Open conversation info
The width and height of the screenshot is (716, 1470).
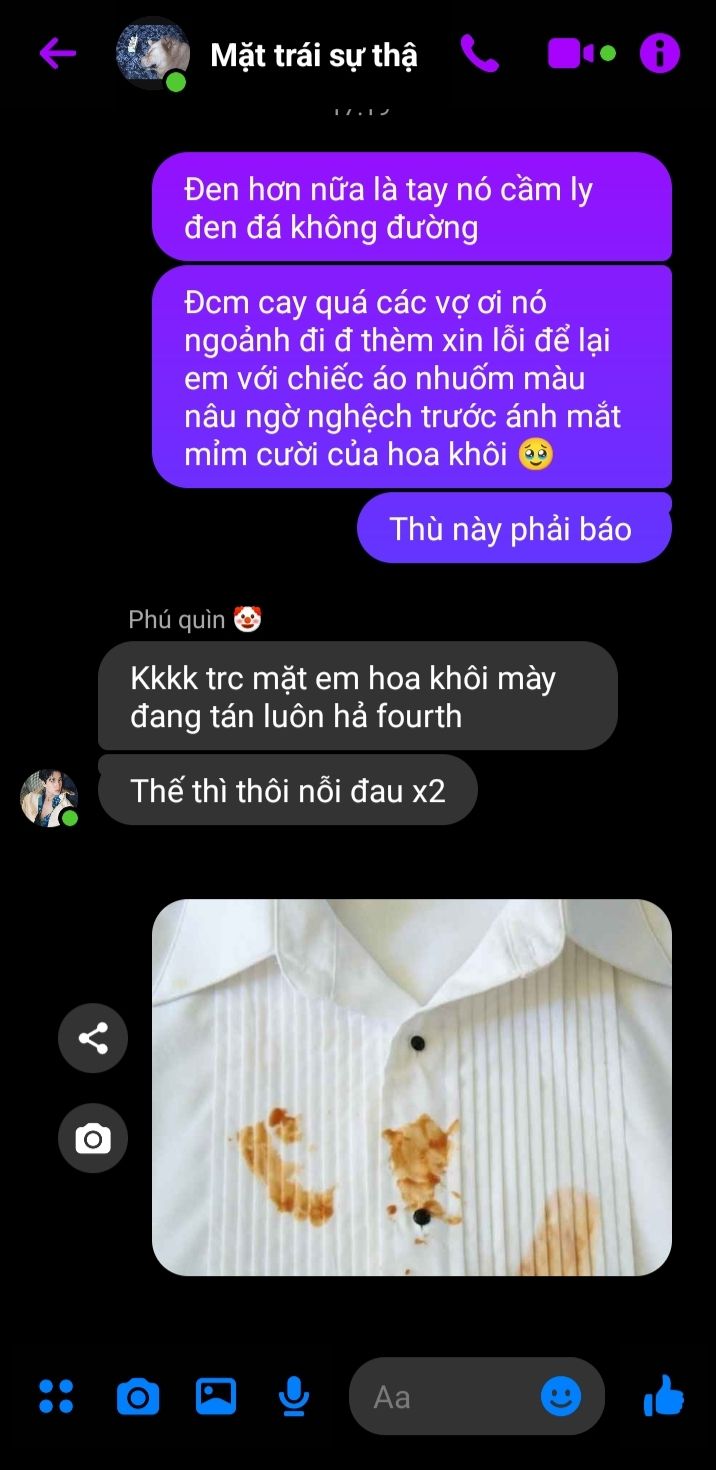(660, 53)
